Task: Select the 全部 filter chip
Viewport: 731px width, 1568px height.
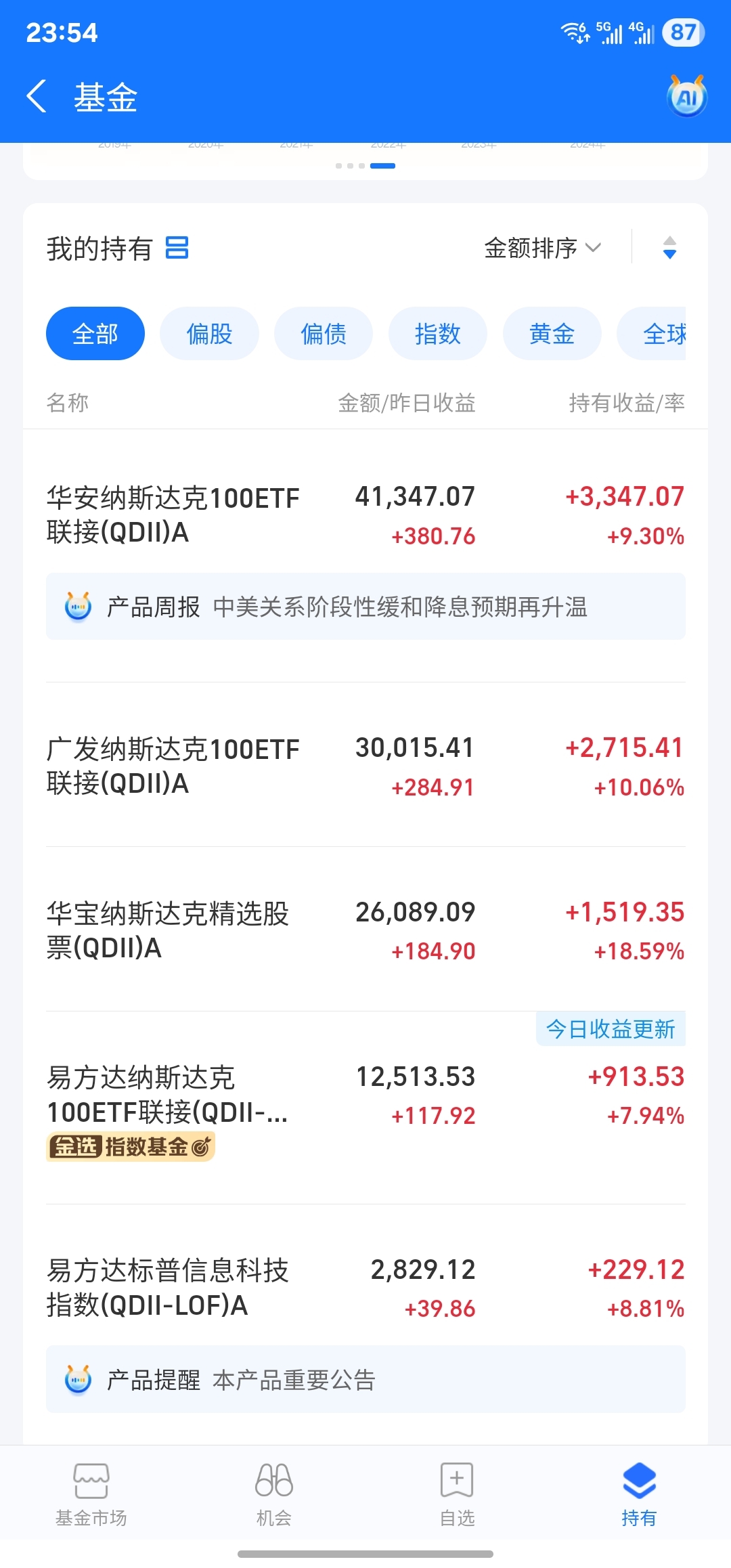Action: (x=95, y=334)
